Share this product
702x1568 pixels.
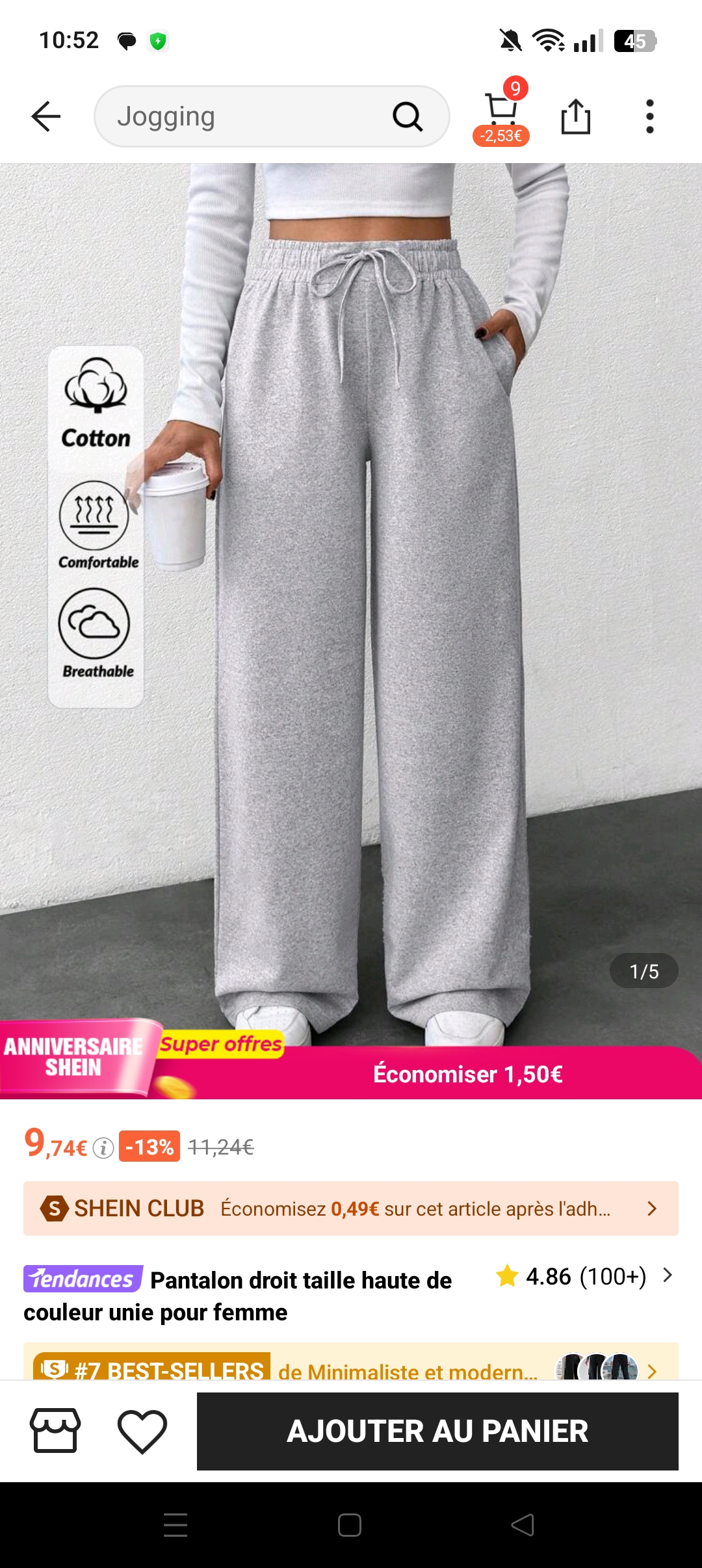[575, 117]
